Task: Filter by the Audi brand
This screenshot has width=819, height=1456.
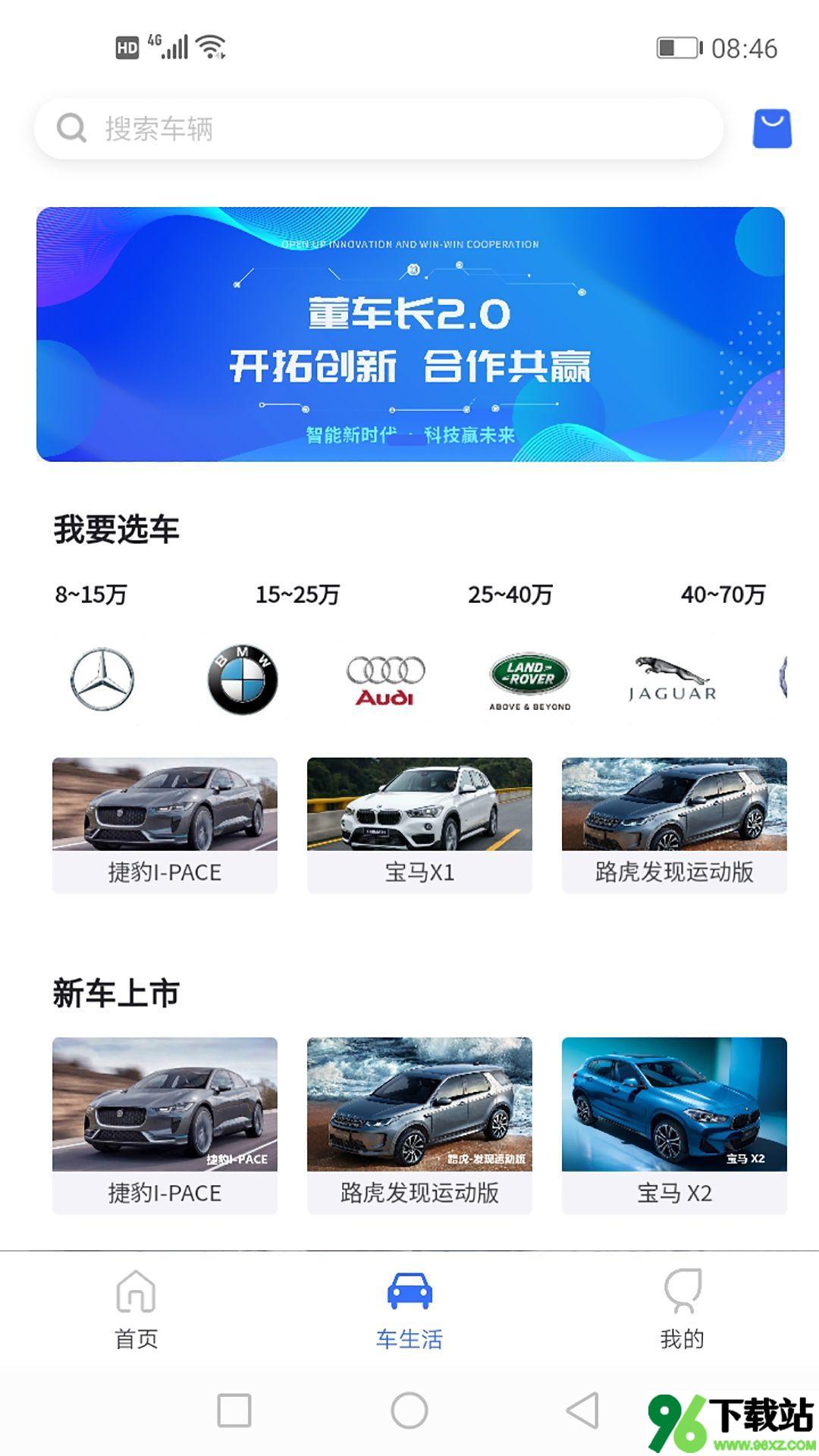Action: coord(385,679)
